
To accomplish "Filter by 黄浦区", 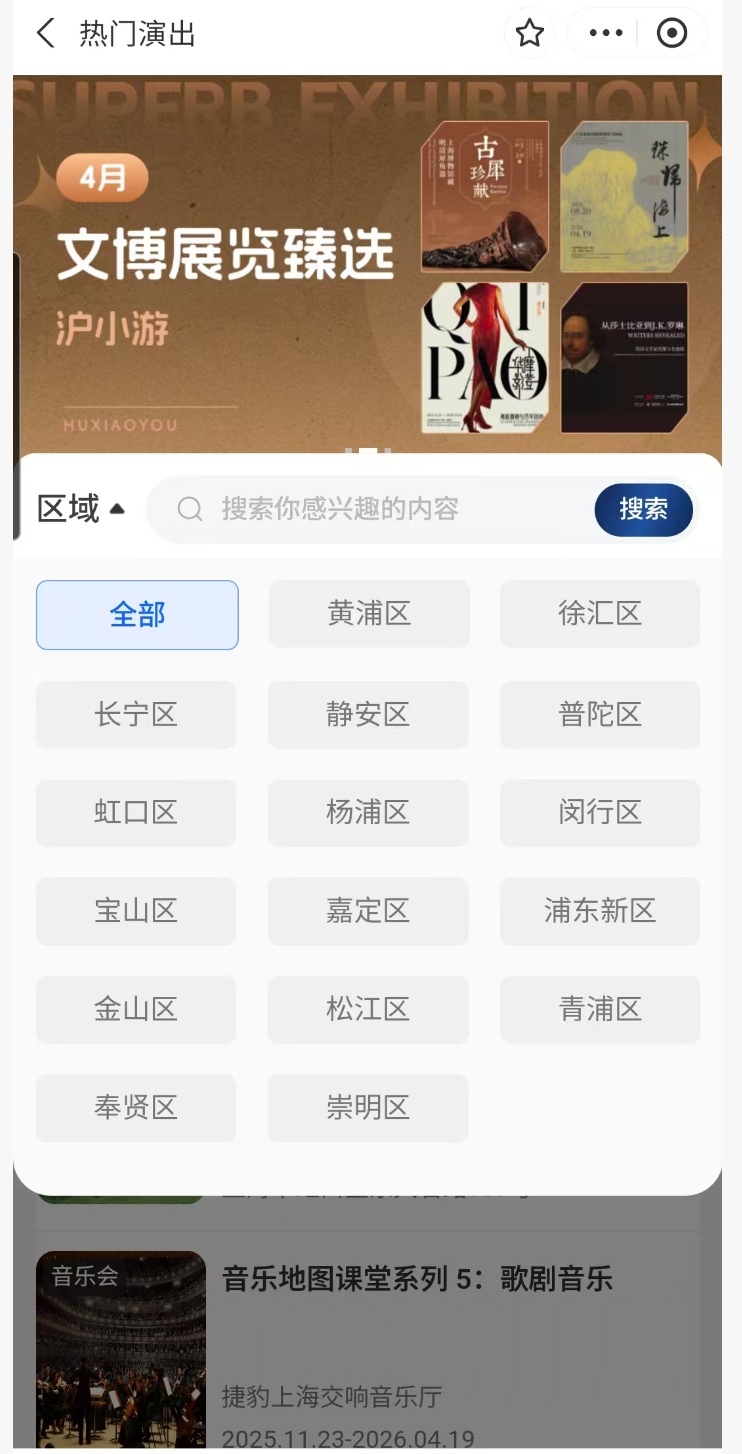I will 369,614.
